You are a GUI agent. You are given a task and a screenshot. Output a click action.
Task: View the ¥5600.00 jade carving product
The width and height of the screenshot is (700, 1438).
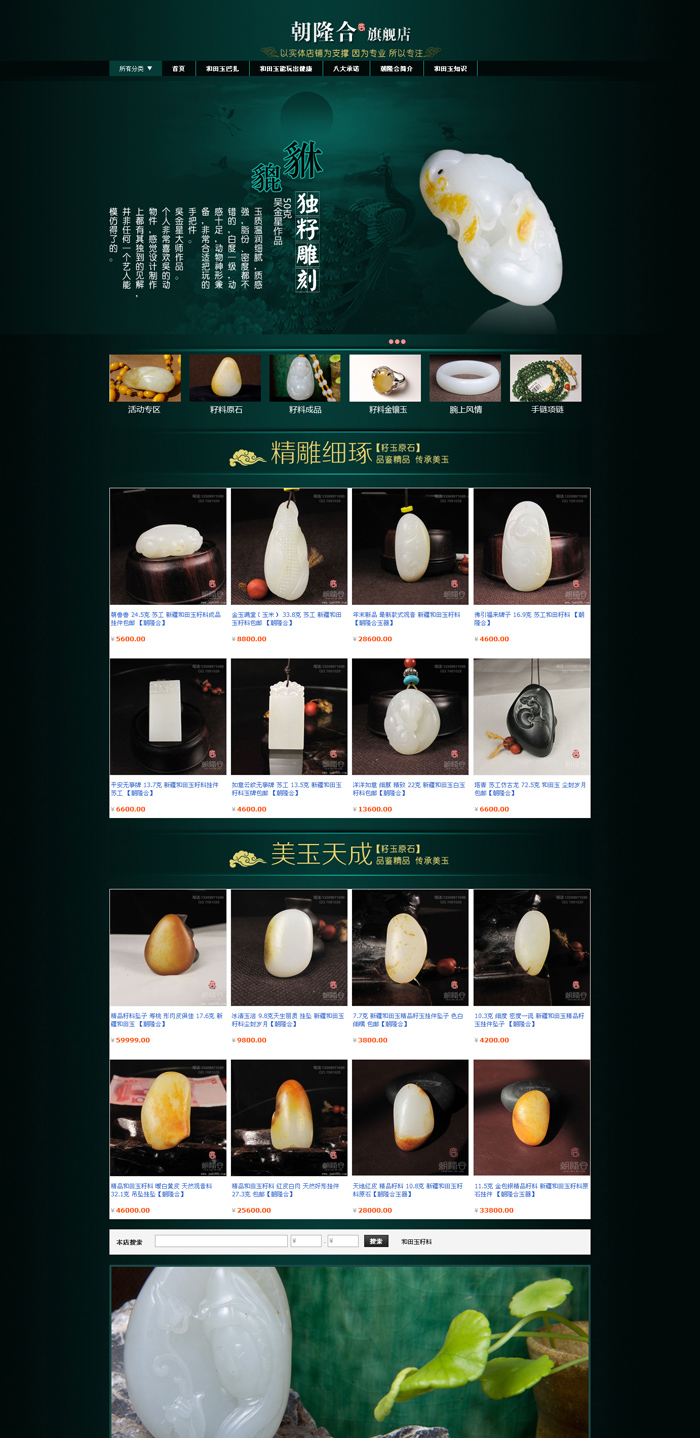click(168, 547)
